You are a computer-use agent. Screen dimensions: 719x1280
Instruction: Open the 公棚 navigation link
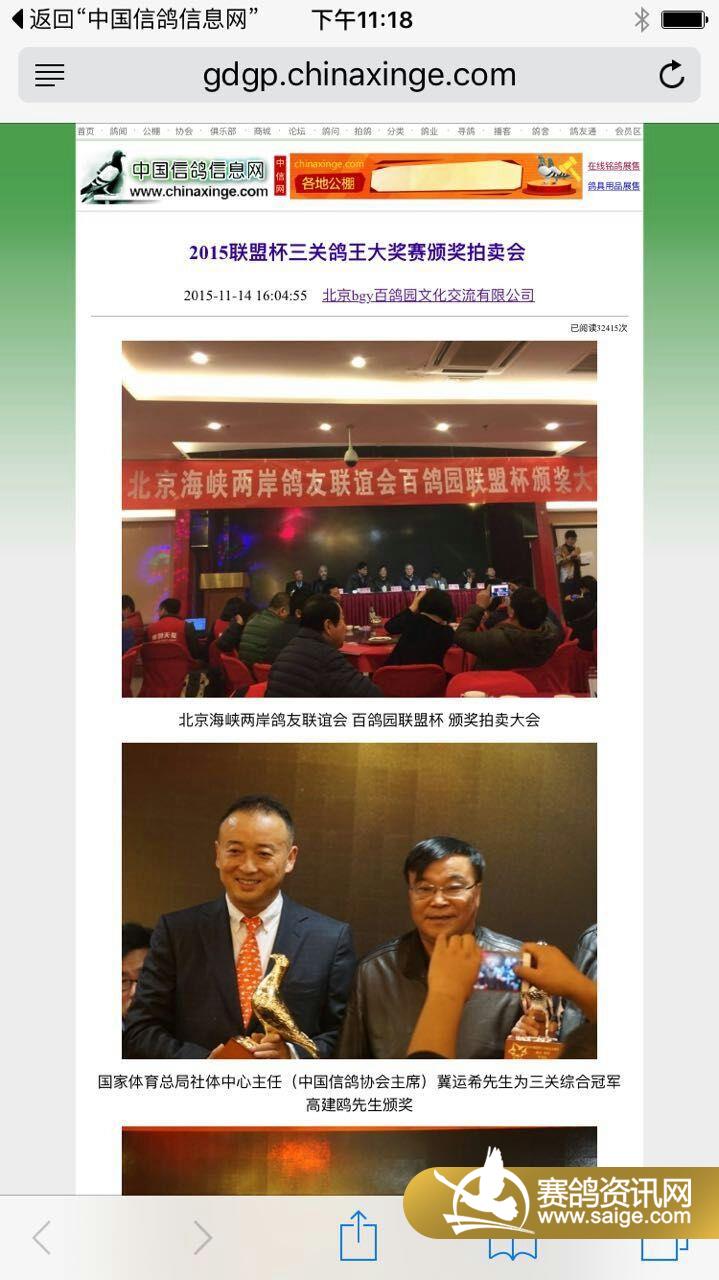click(151, 131)
